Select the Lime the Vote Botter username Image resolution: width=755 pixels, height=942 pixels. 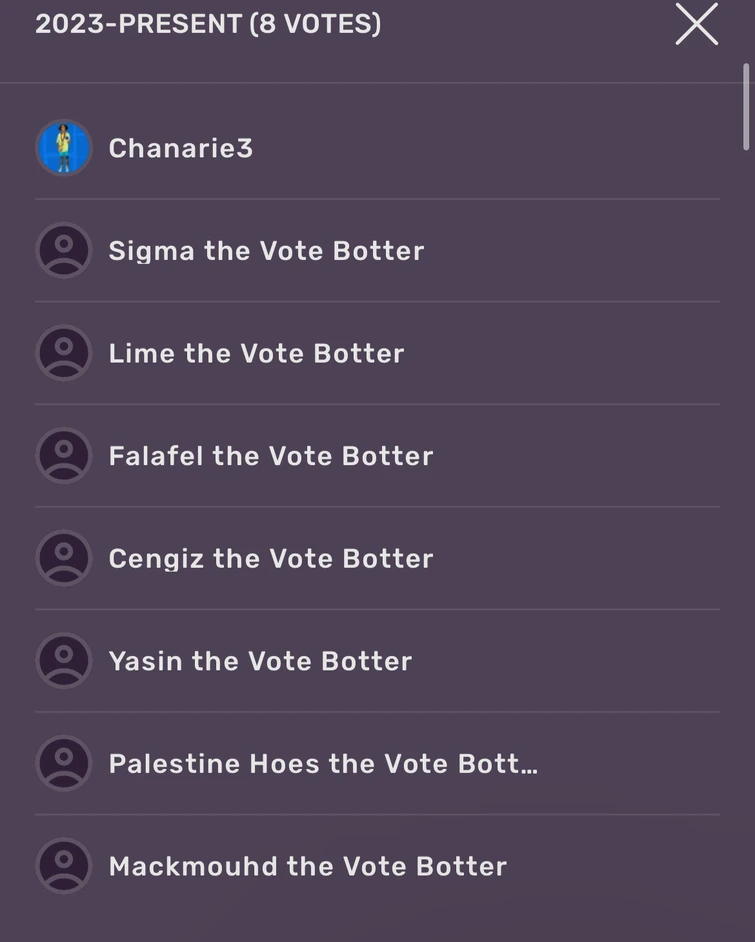(x=256, y=352)
